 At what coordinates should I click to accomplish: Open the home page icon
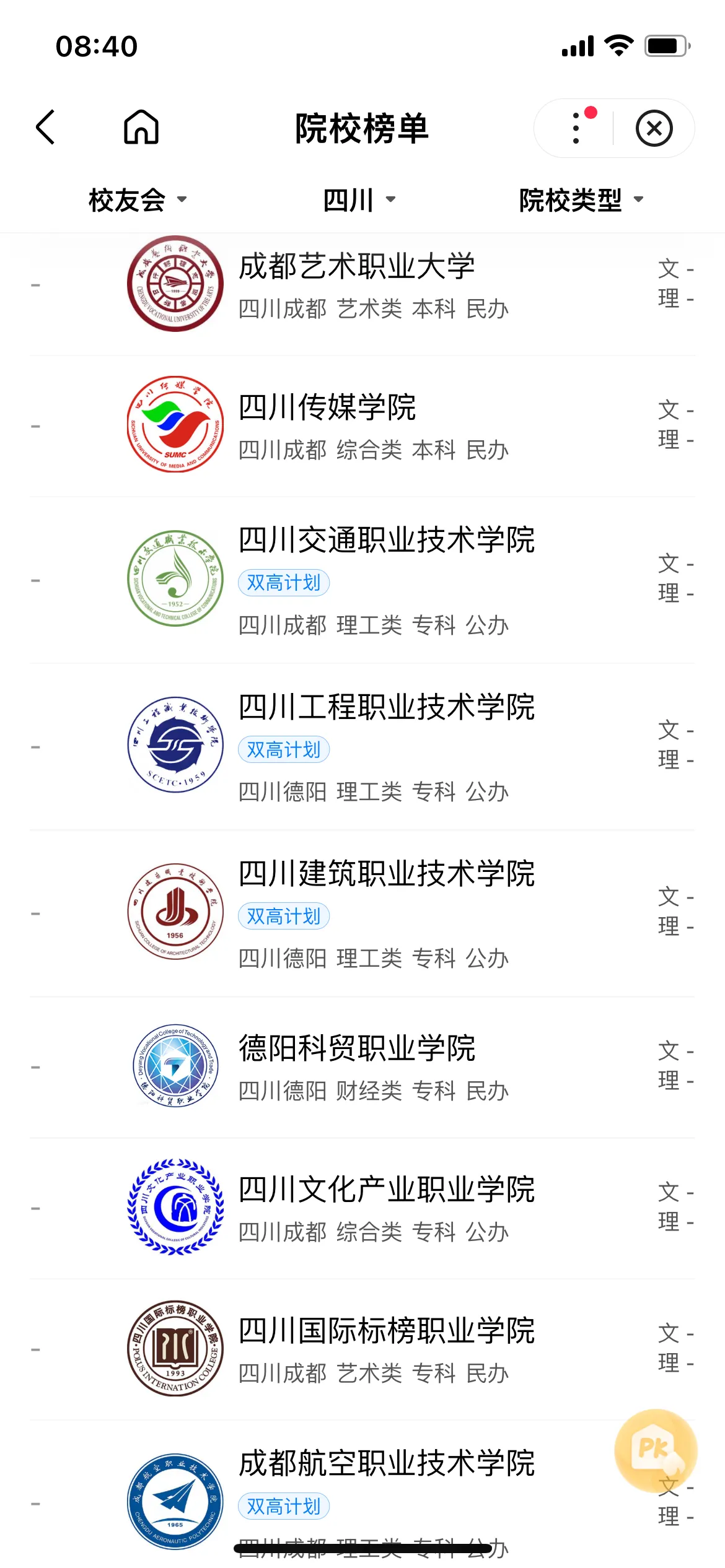coord(141,128)
